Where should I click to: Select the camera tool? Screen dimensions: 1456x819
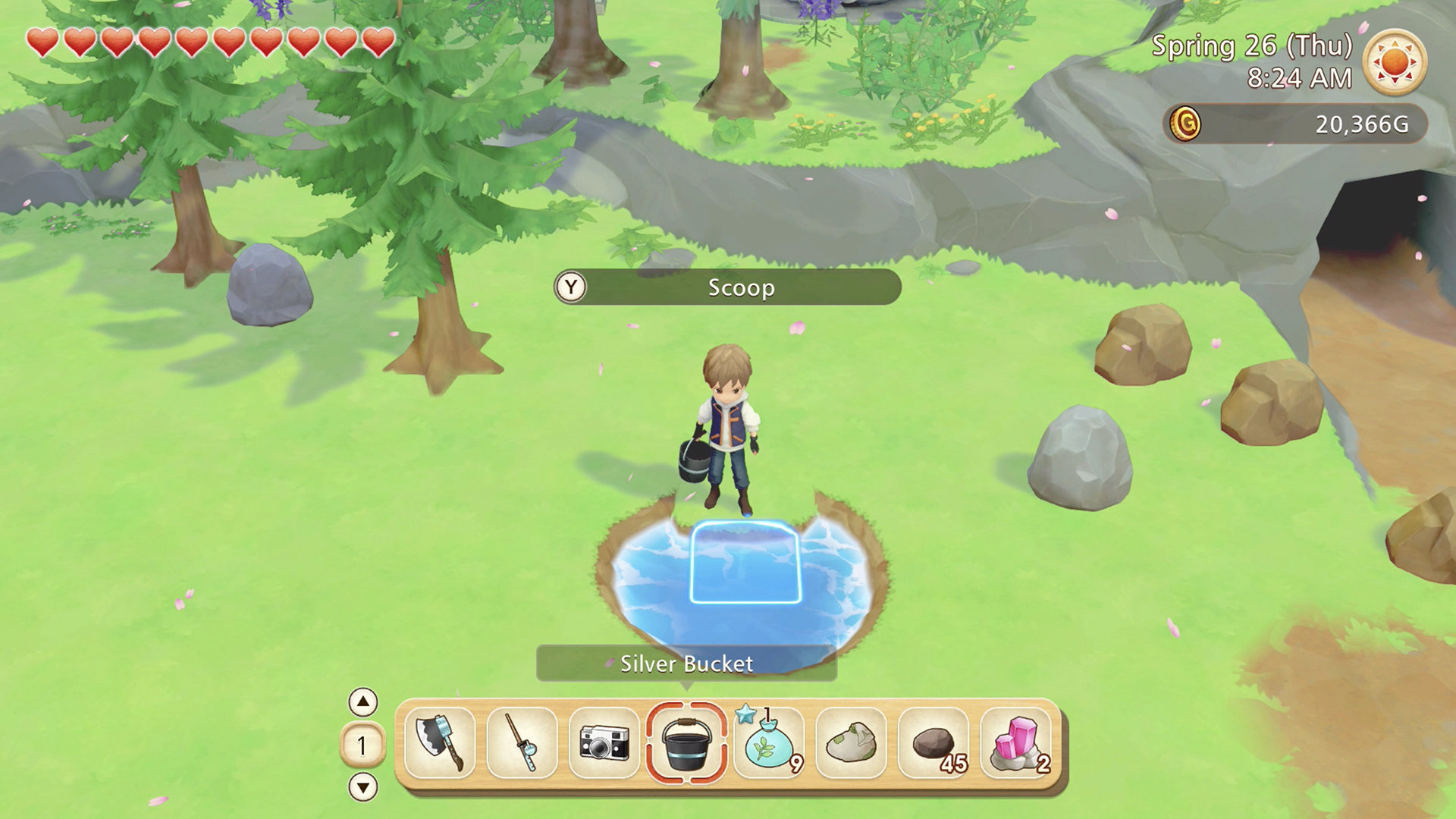(604, 744)
